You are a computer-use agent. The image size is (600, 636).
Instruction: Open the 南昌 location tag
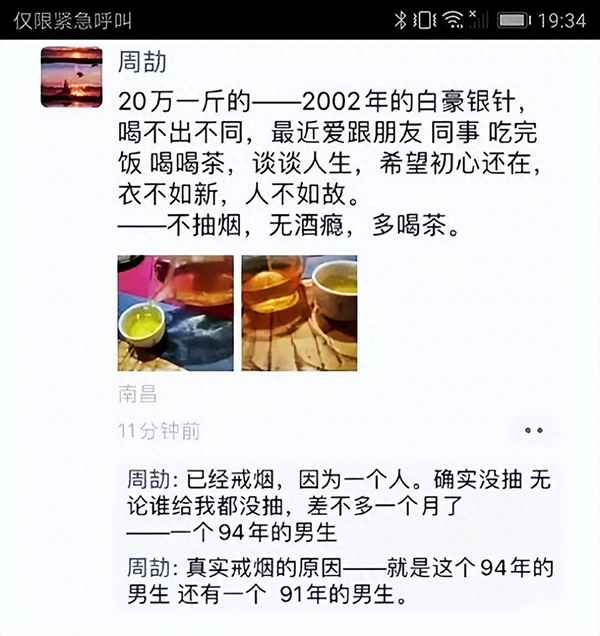coord(138,394)
